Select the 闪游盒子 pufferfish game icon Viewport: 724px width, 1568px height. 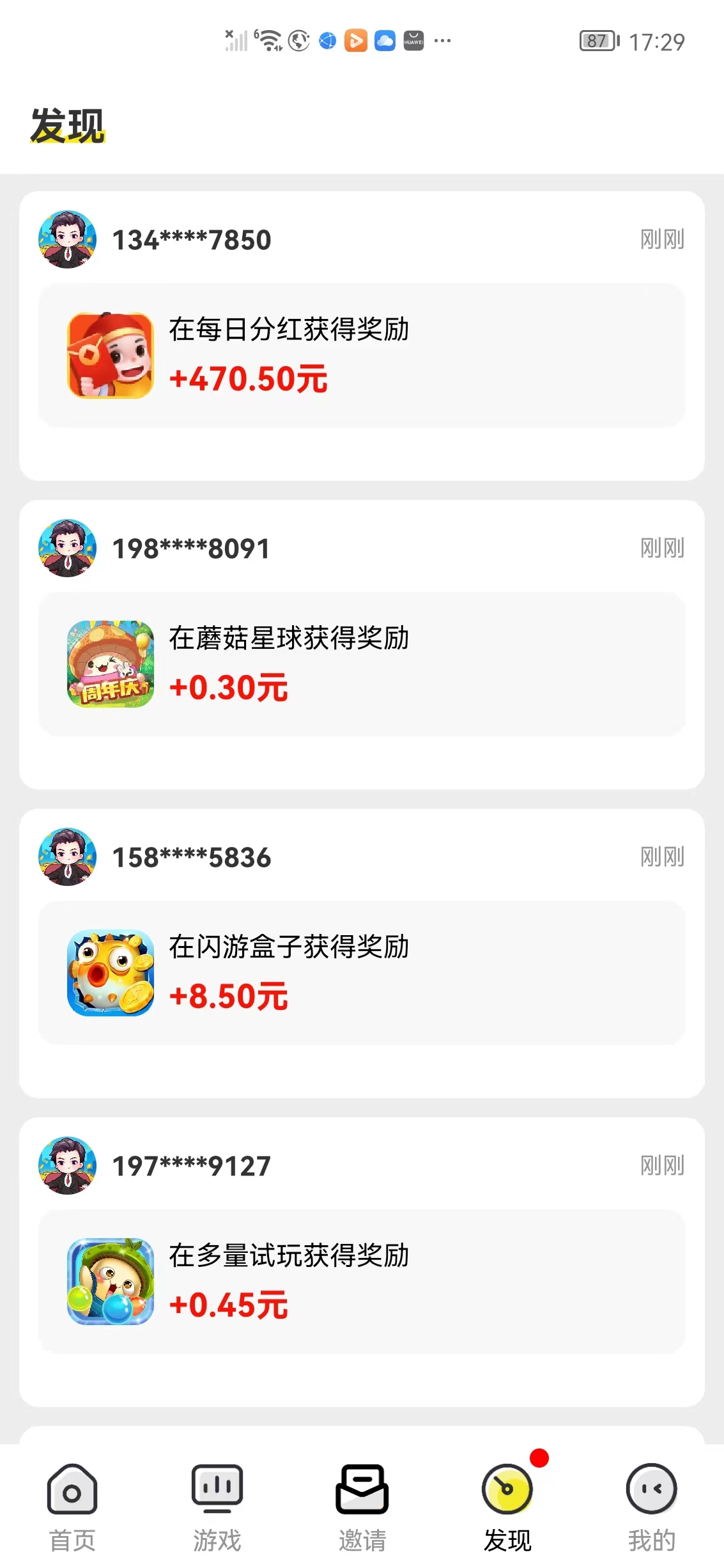[109, 972]
